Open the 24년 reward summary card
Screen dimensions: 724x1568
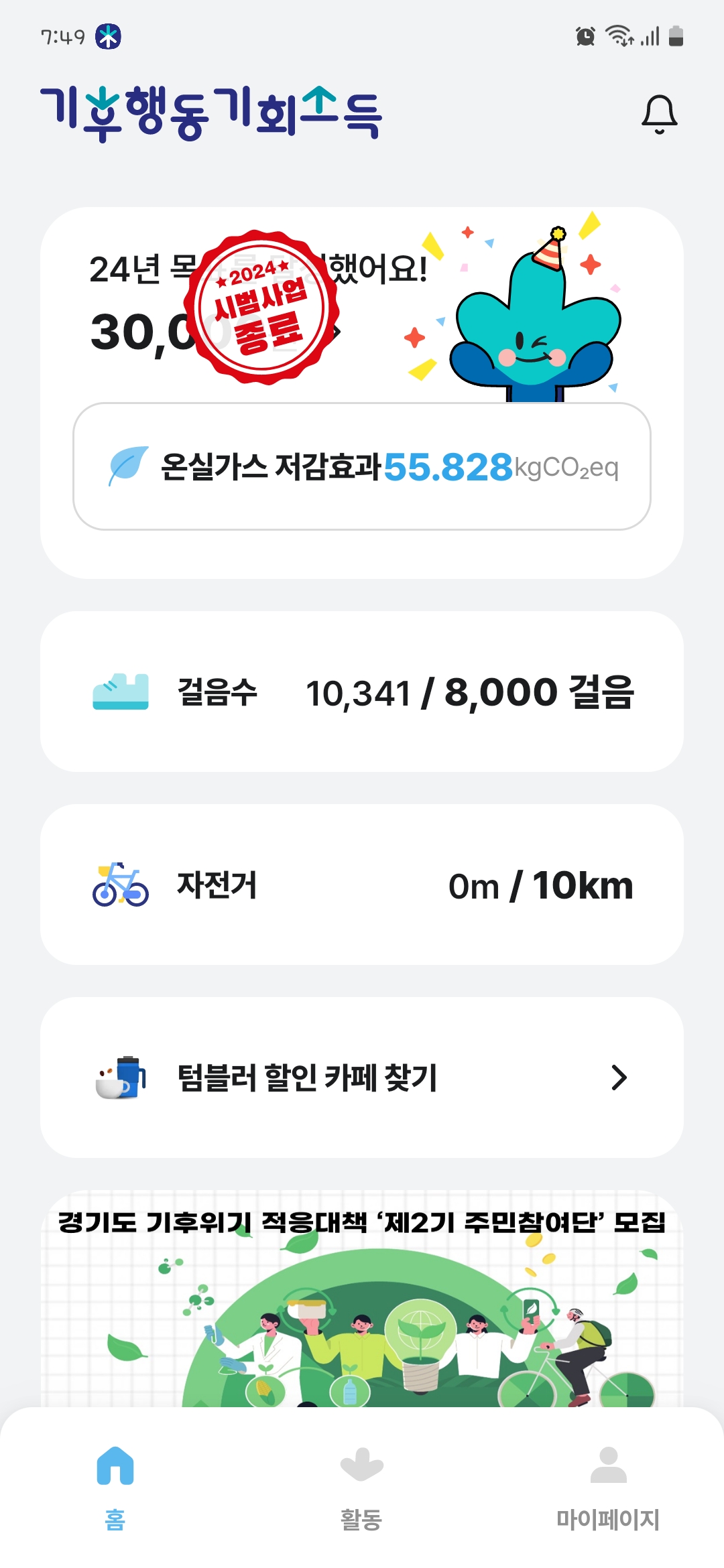pyautogui.click(x=268, y=308)
